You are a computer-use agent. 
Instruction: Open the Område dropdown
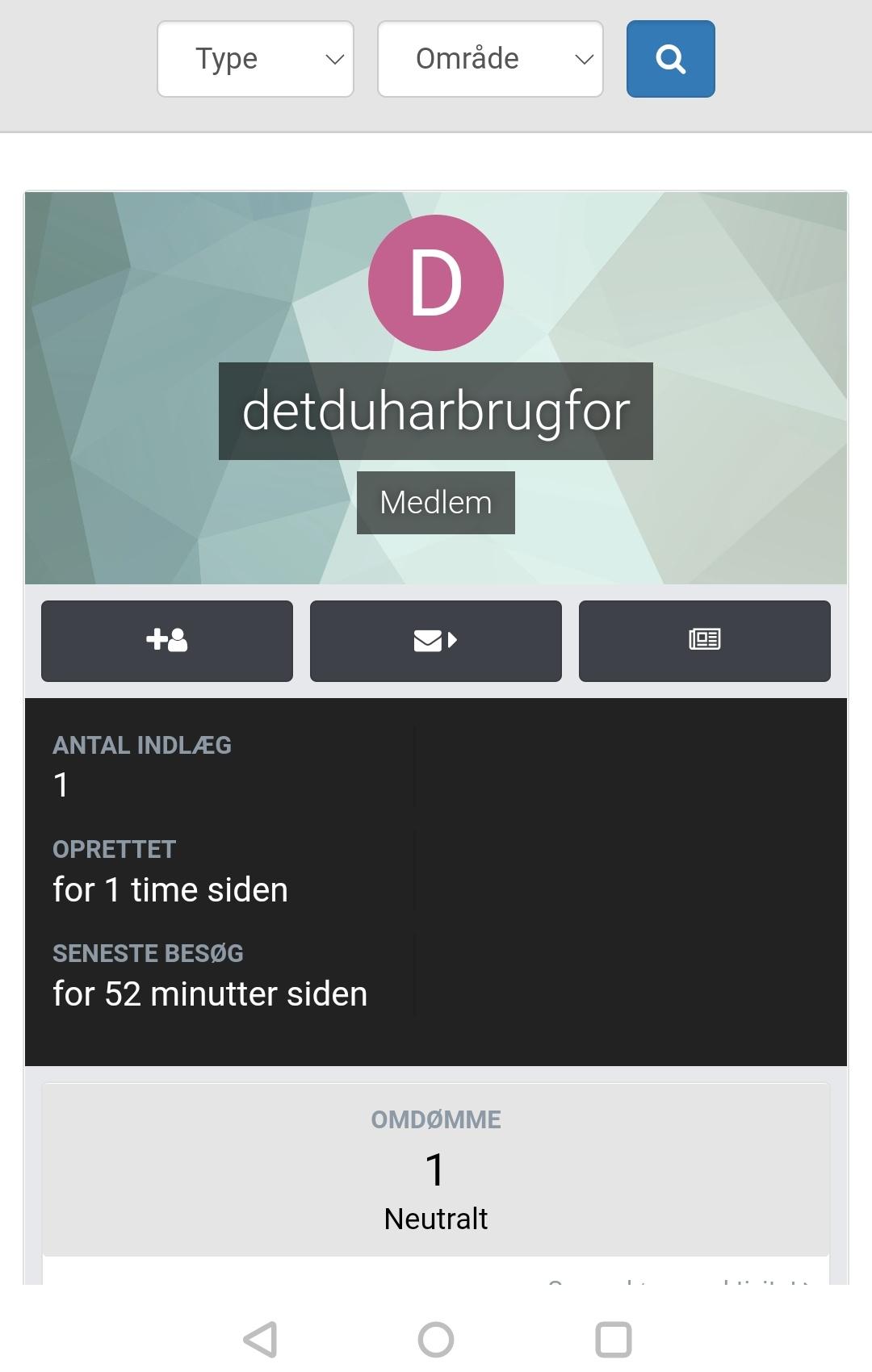click(x=490, y=59)
